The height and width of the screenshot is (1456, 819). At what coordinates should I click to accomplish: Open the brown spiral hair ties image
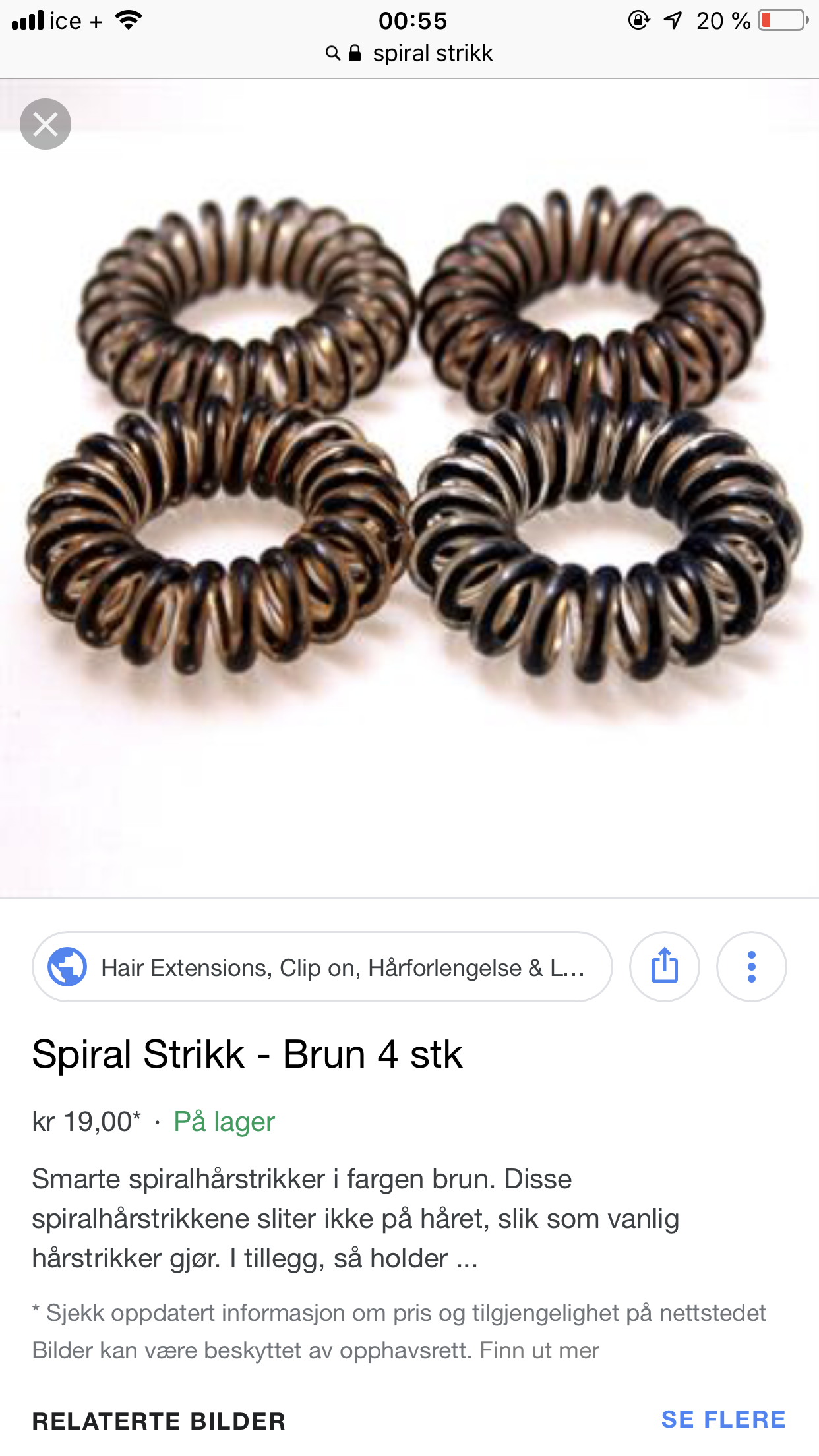(x=409, y=489)
